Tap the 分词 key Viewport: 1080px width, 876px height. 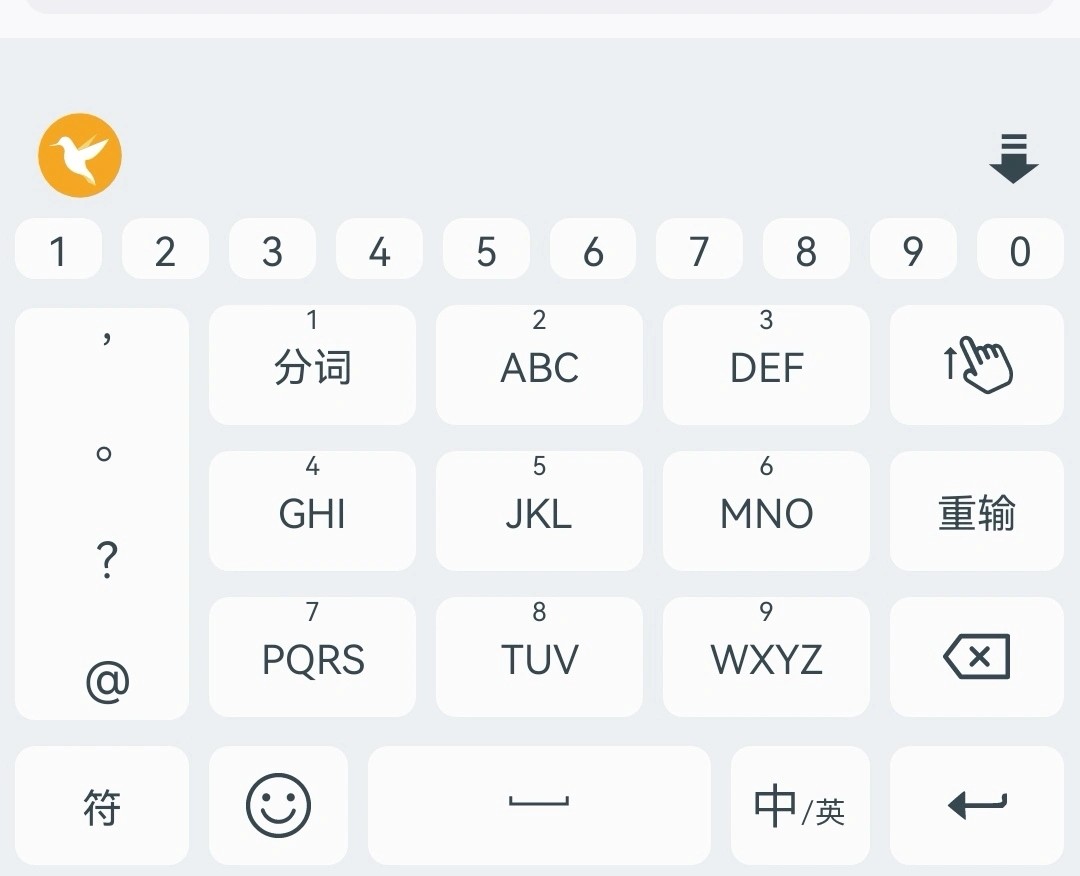tap(312, 365)
